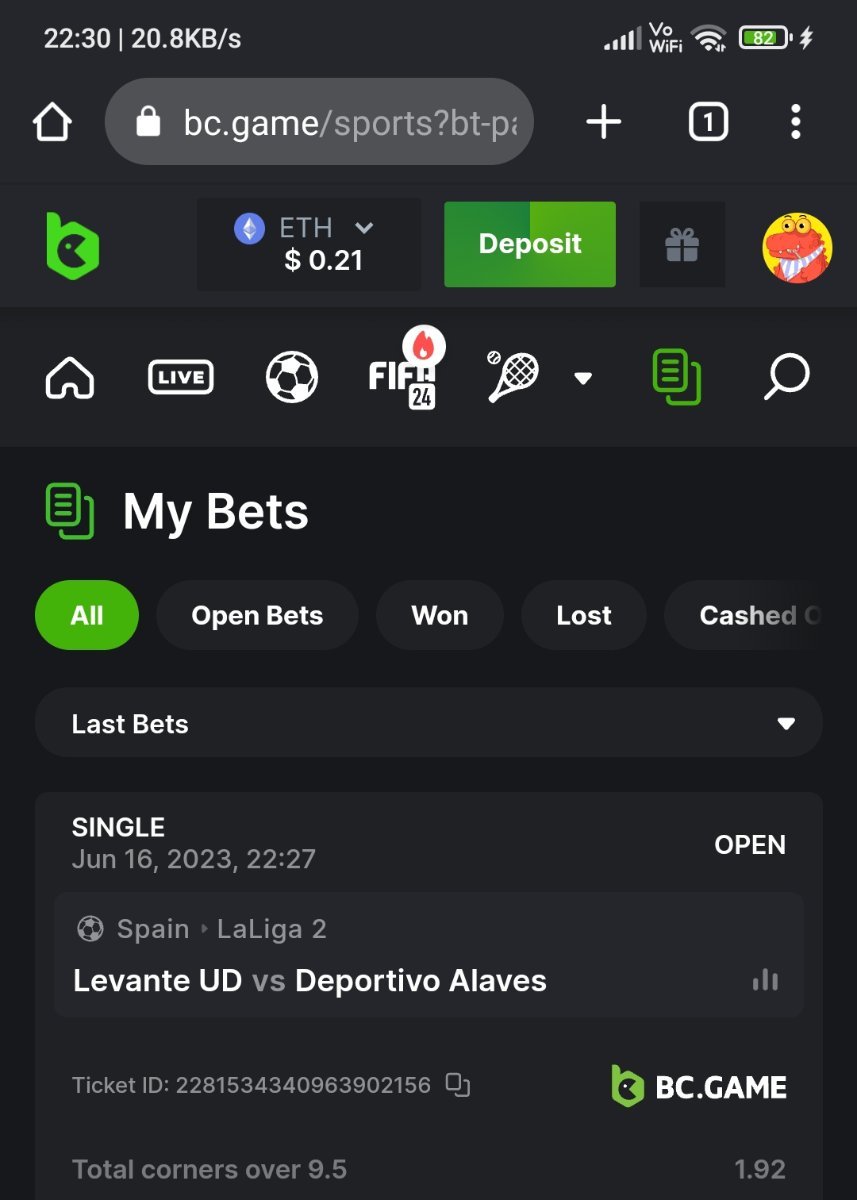Open the sports search icon
Image resolution: width=857 pixels, height=1200 pixels.
(x=786, y=377)
